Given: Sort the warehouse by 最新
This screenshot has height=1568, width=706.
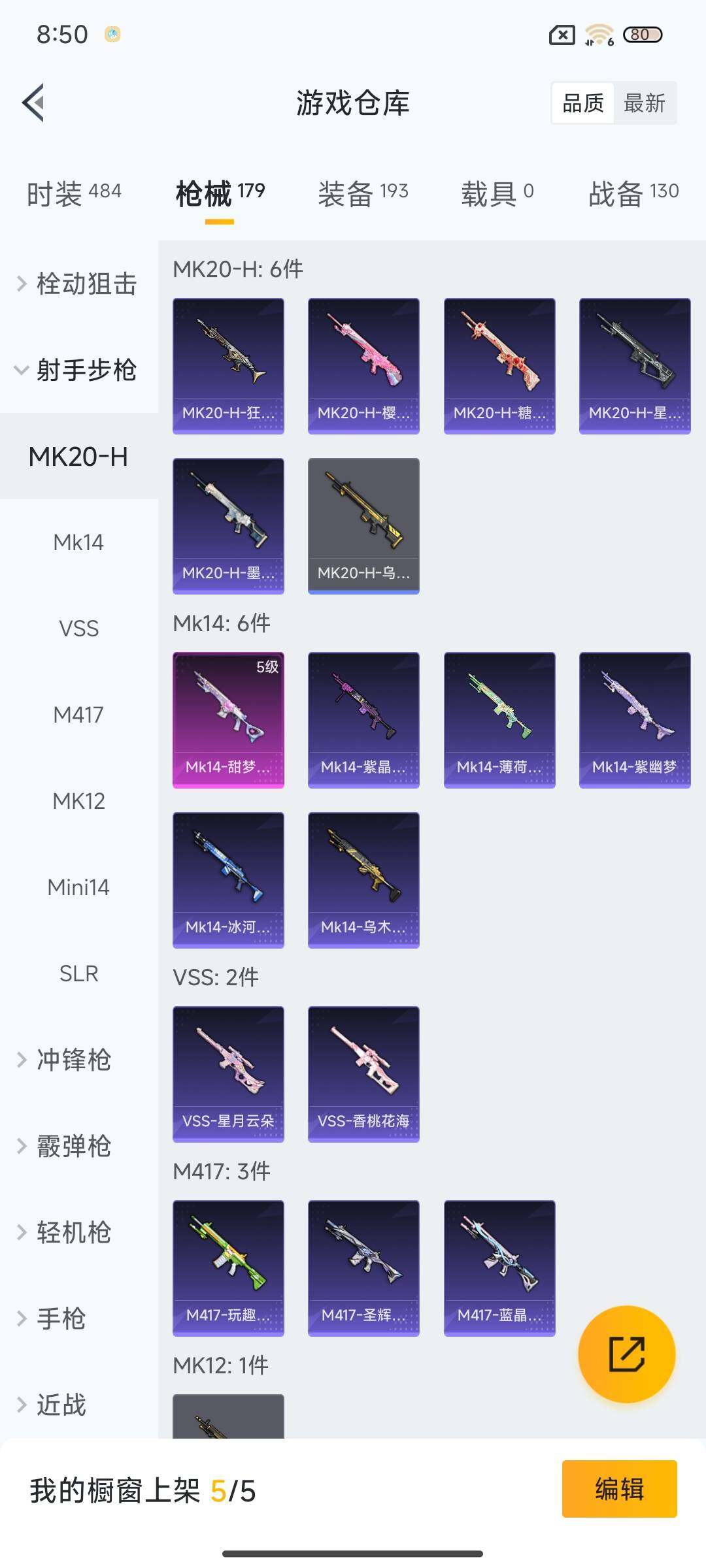Looking at the screenshot, I should [645, 103].
